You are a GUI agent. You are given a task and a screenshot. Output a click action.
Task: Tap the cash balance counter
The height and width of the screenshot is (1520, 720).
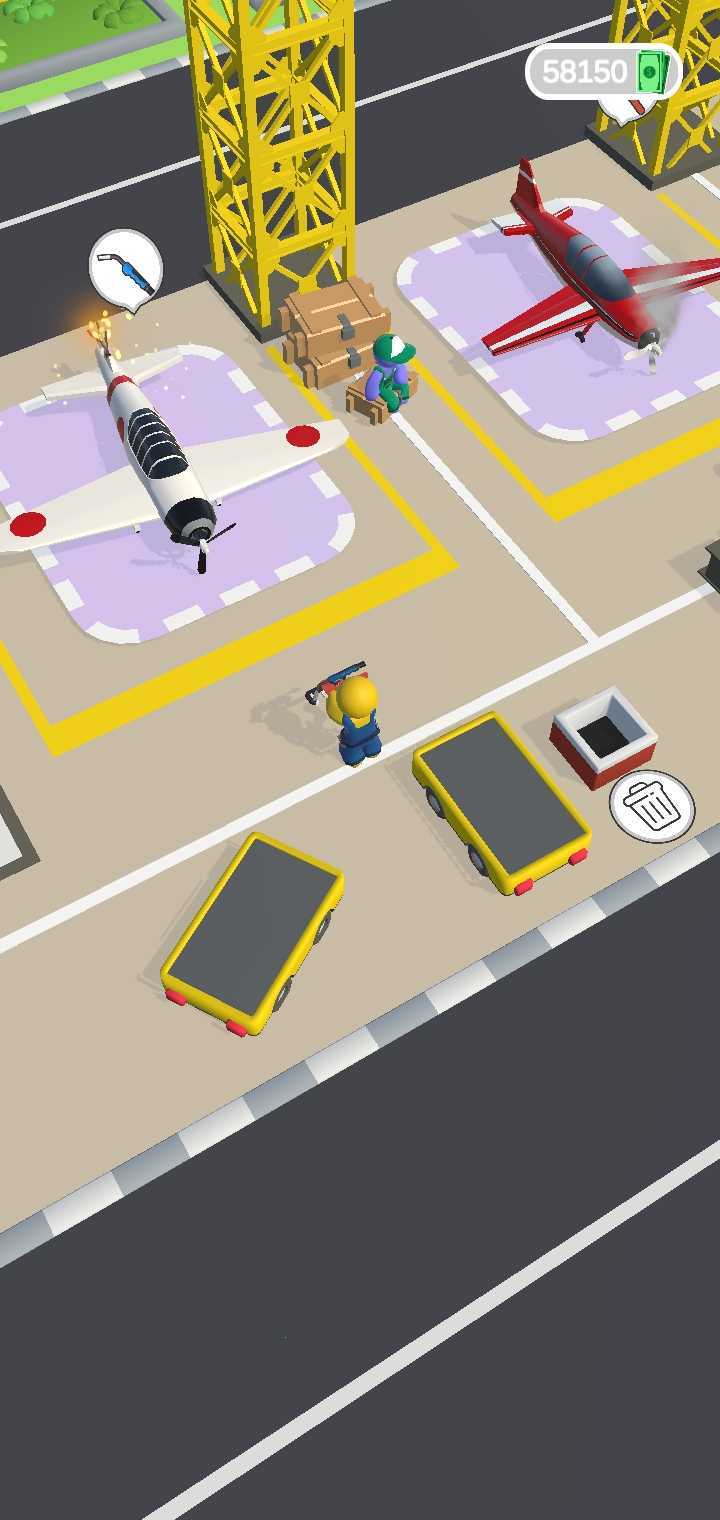(x=603, y=72)
